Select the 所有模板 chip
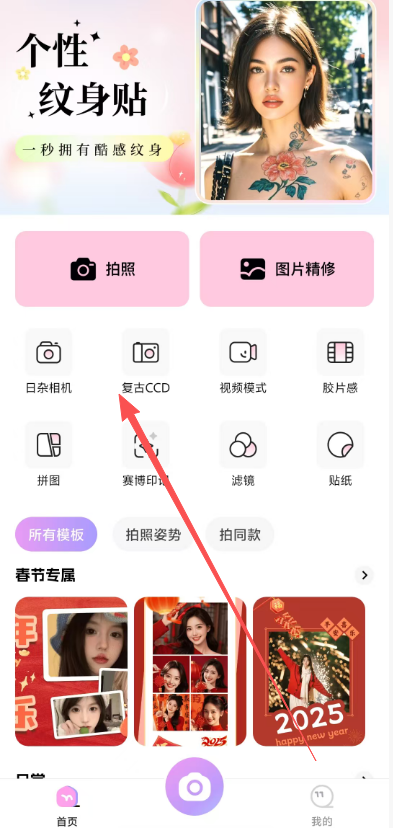This screenshot has height=828, width=393. [x=56, y=534]
